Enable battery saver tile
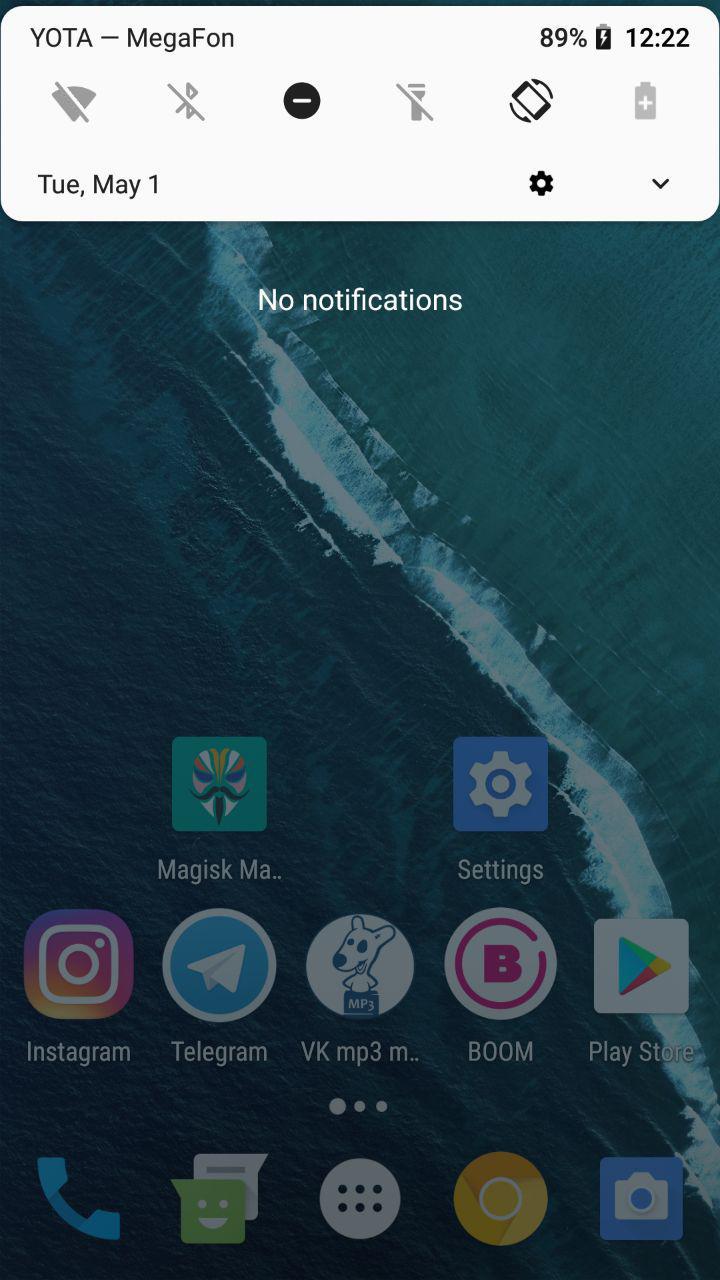The height and width of the screenshot is (1280, 720). click(645, 101)
